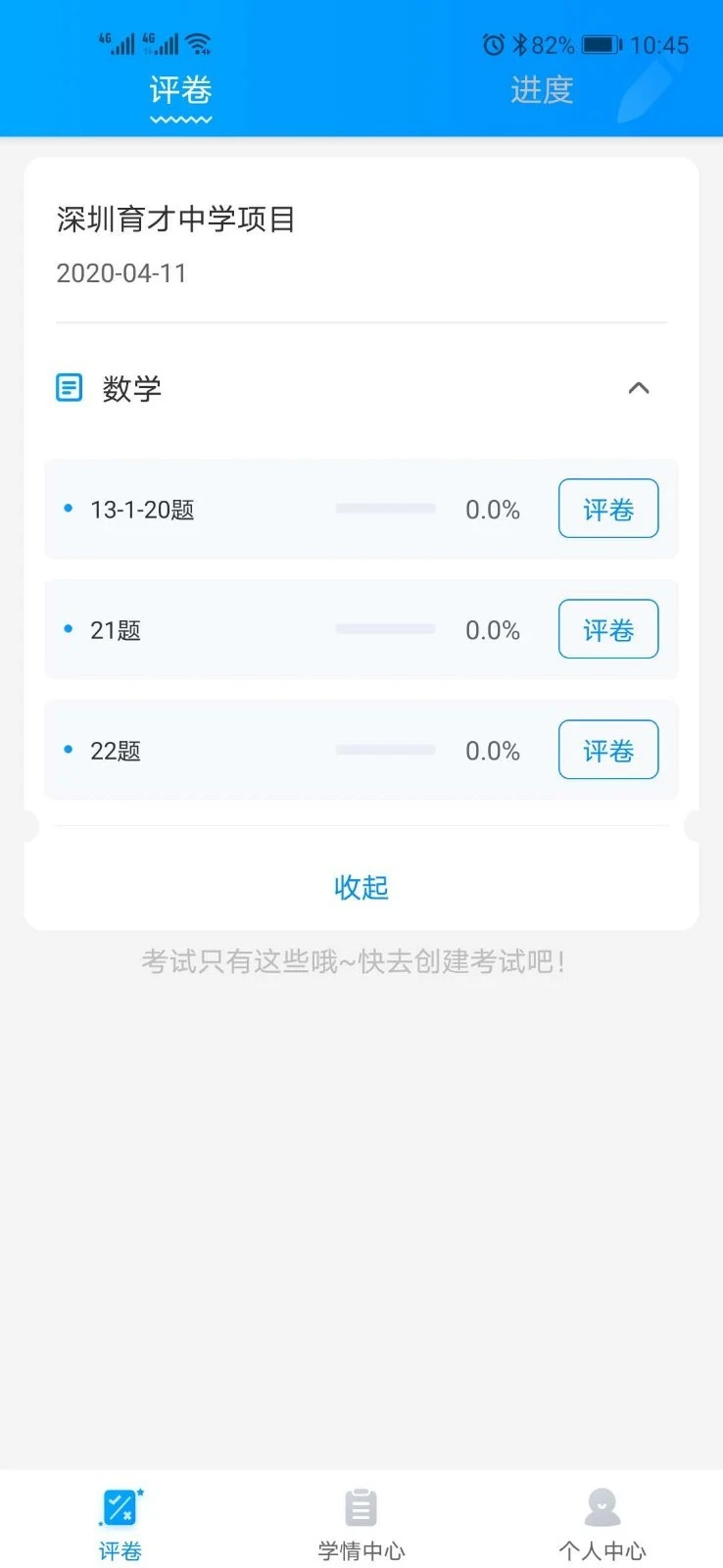The image size is (723, 1568).
Task: Select the bullet dot beside 22题
Action: point(67,750)
